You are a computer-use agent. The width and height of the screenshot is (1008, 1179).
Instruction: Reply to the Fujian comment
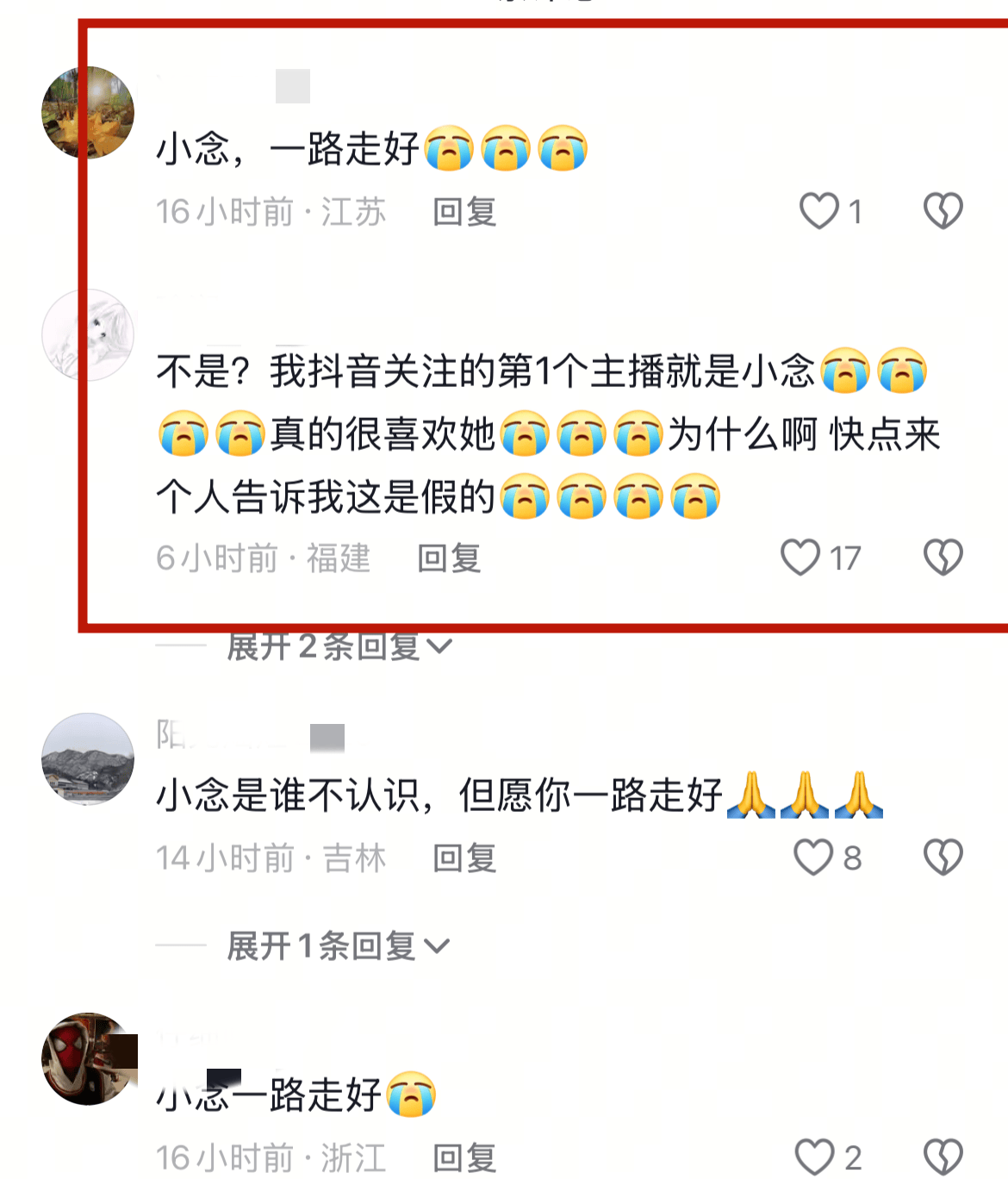pos(449,558)
